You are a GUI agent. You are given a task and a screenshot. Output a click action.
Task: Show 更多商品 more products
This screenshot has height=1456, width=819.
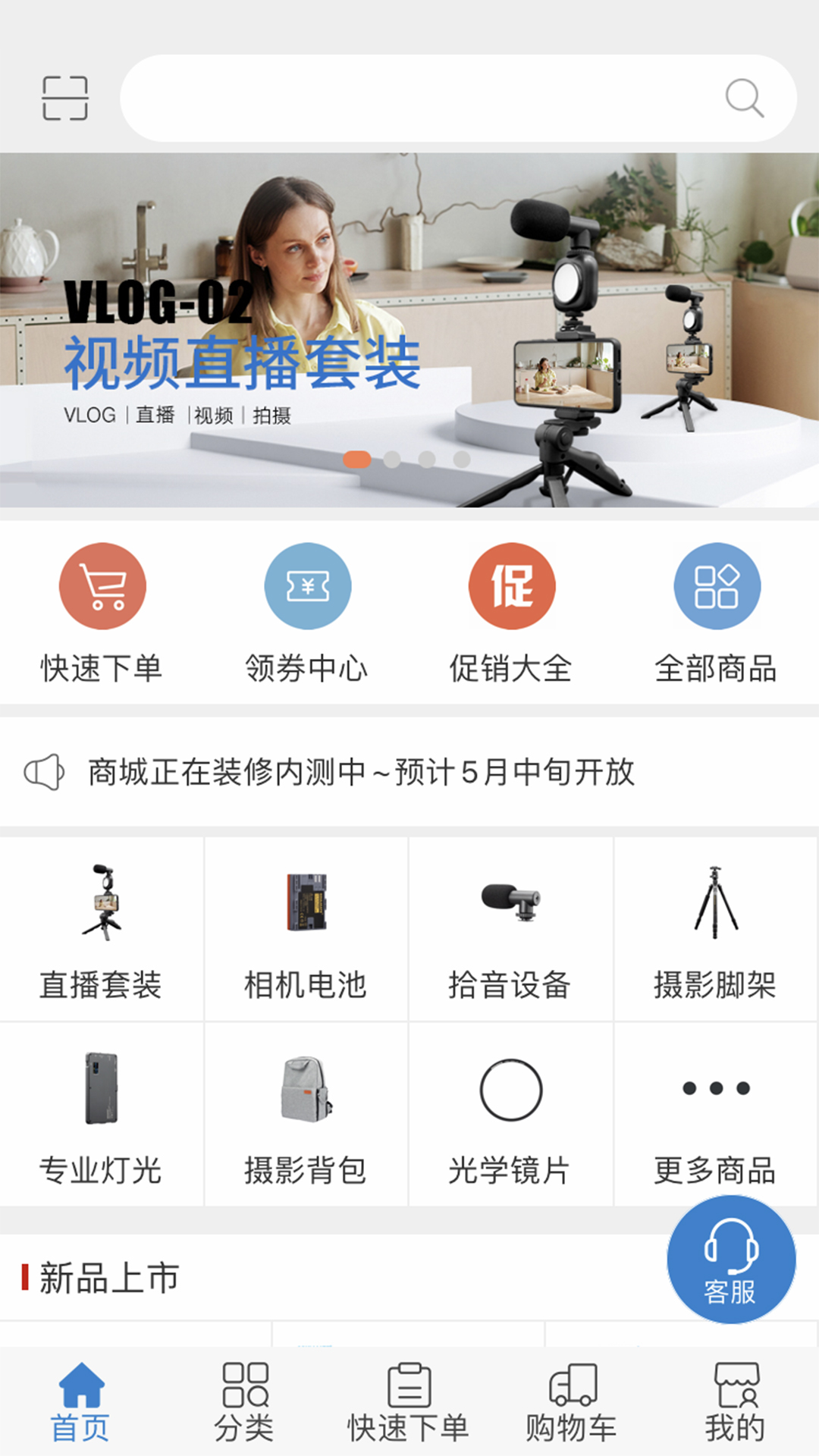coord(715,1115)
